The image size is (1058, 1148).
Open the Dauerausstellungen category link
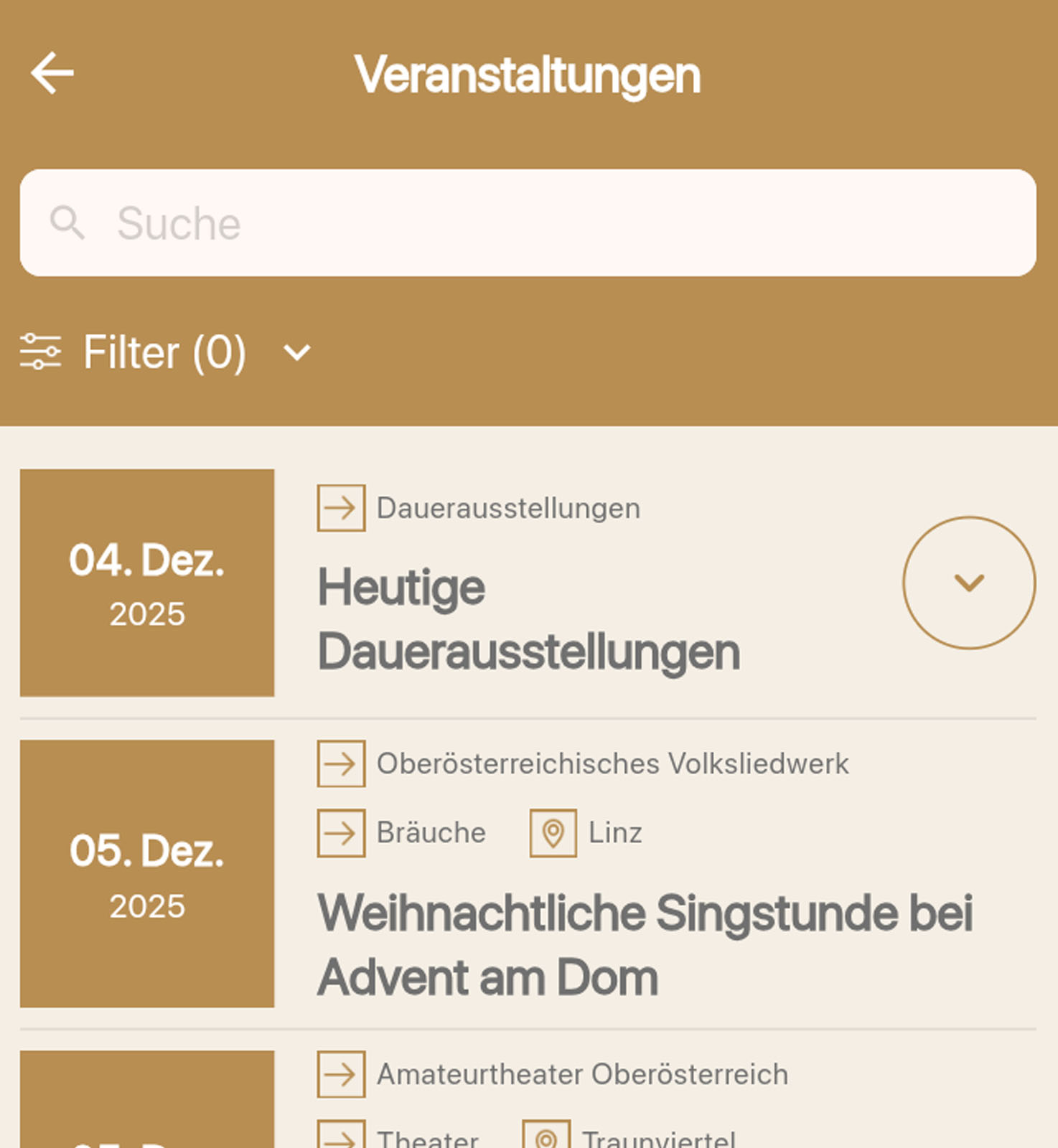pyautogui.click(x=479, y=508)
